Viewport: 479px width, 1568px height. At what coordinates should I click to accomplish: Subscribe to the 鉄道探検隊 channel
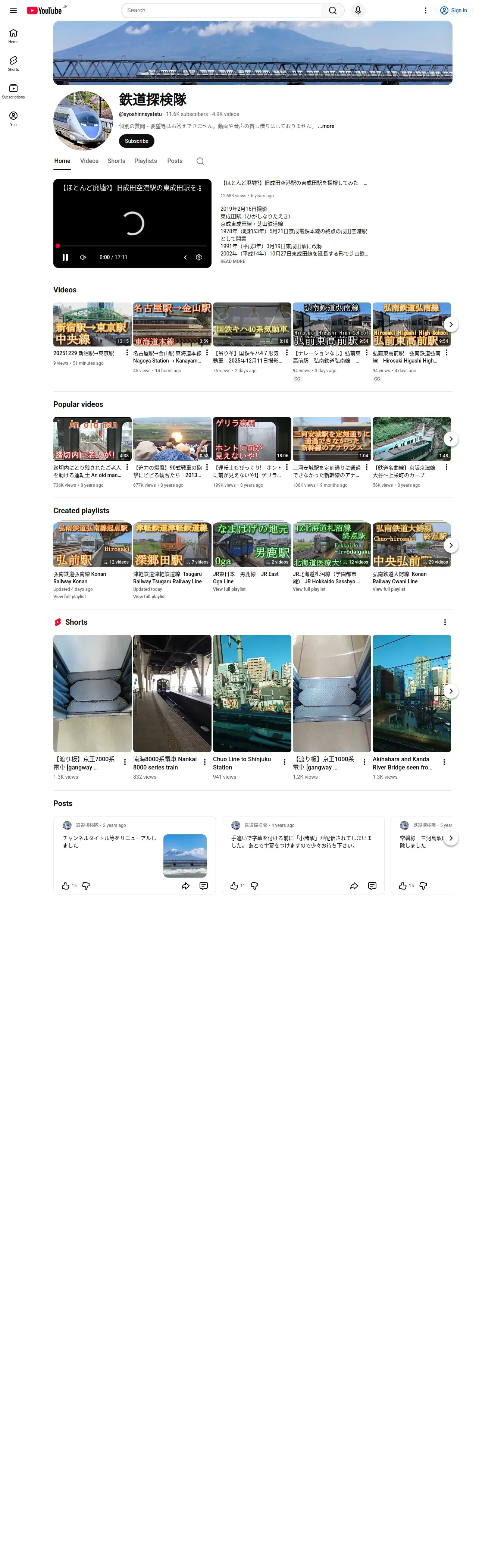tap(136, 141)
